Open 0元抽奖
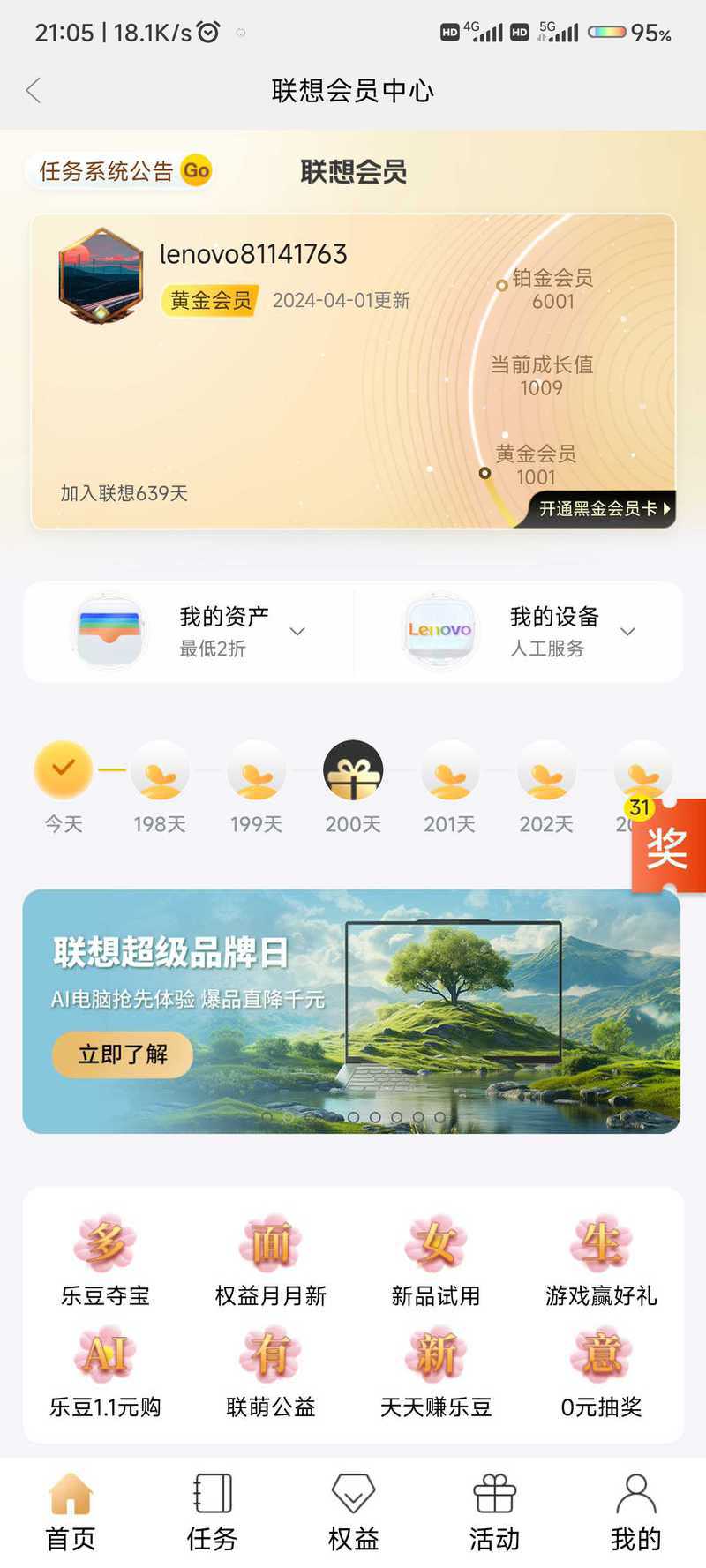Viewport: 706px width, 1568px height. pos(601,1372)
